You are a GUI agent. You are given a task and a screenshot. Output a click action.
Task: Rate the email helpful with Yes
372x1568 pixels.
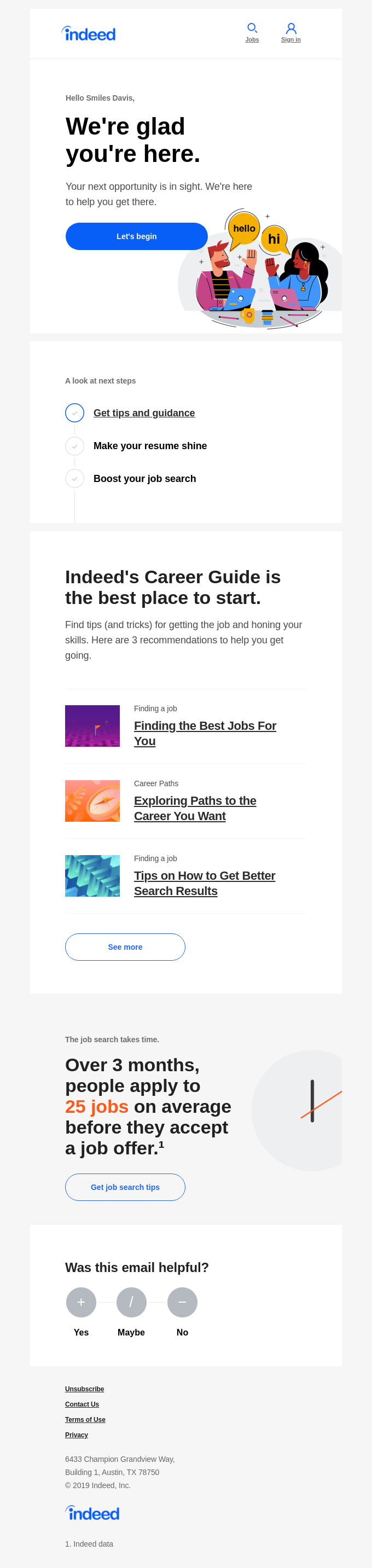point(81,1302)
